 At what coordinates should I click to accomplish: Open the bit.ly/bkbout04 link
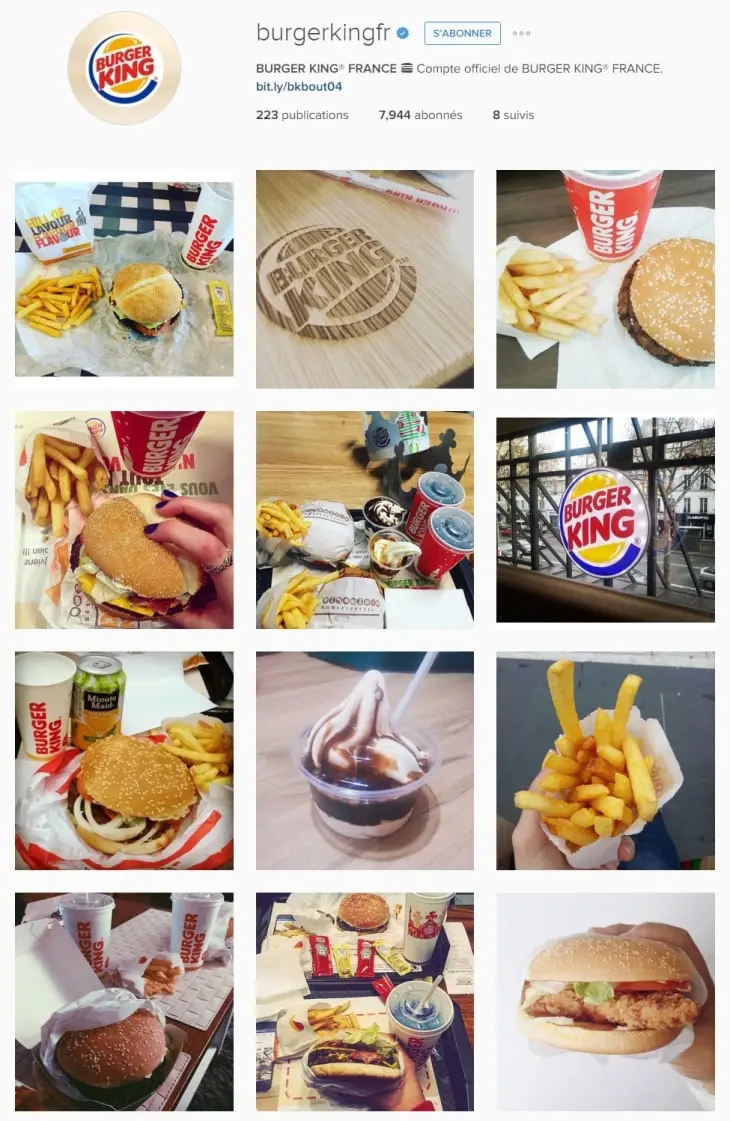(x=299, y=87)
